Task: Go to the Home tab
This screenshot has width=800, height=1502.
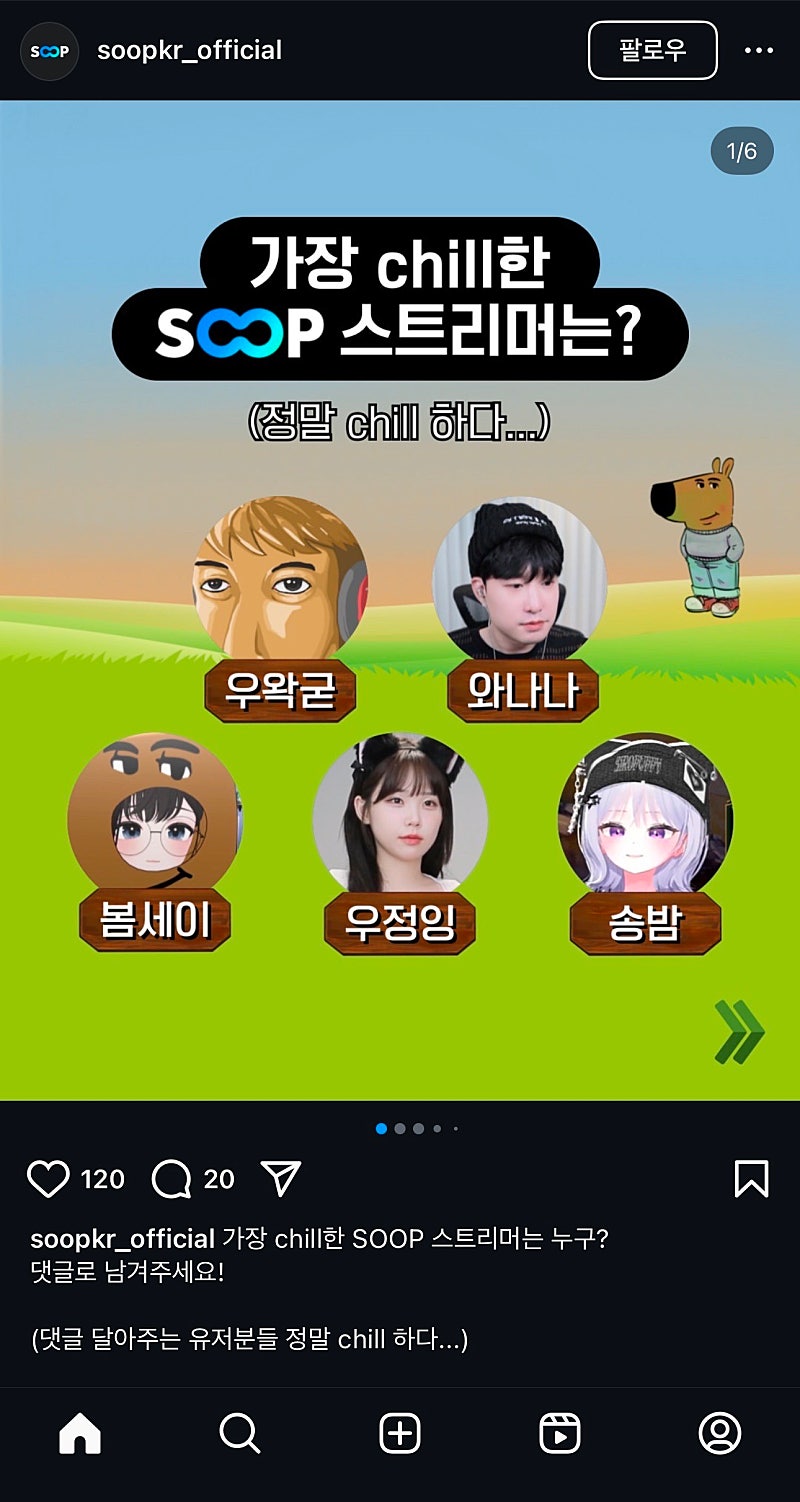Action: coord(80,1434)
